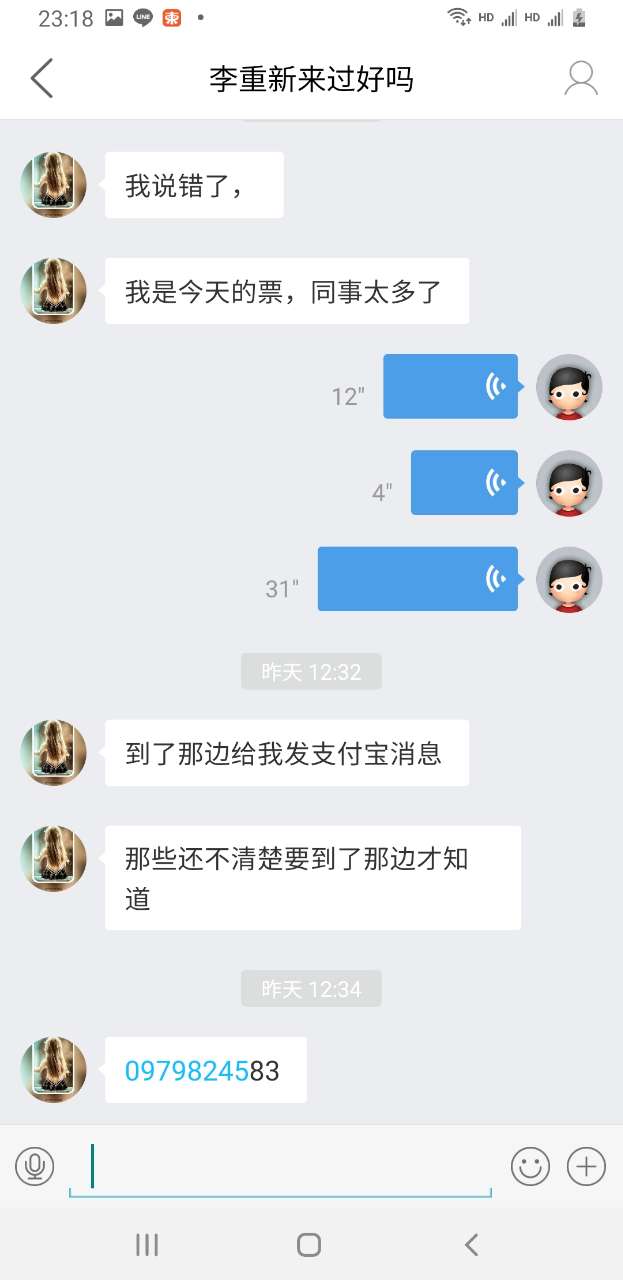
Task: Open the emoji picker
Action: pos(531,1166)
